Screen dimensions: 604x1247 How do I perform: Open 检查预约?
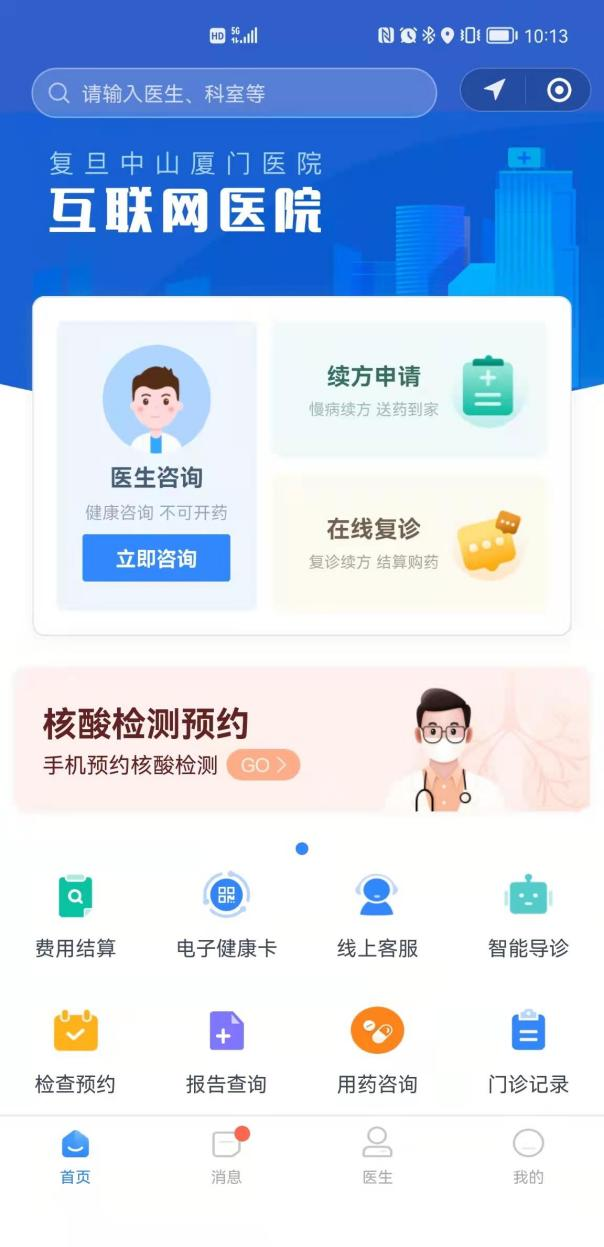point(75,1051)
